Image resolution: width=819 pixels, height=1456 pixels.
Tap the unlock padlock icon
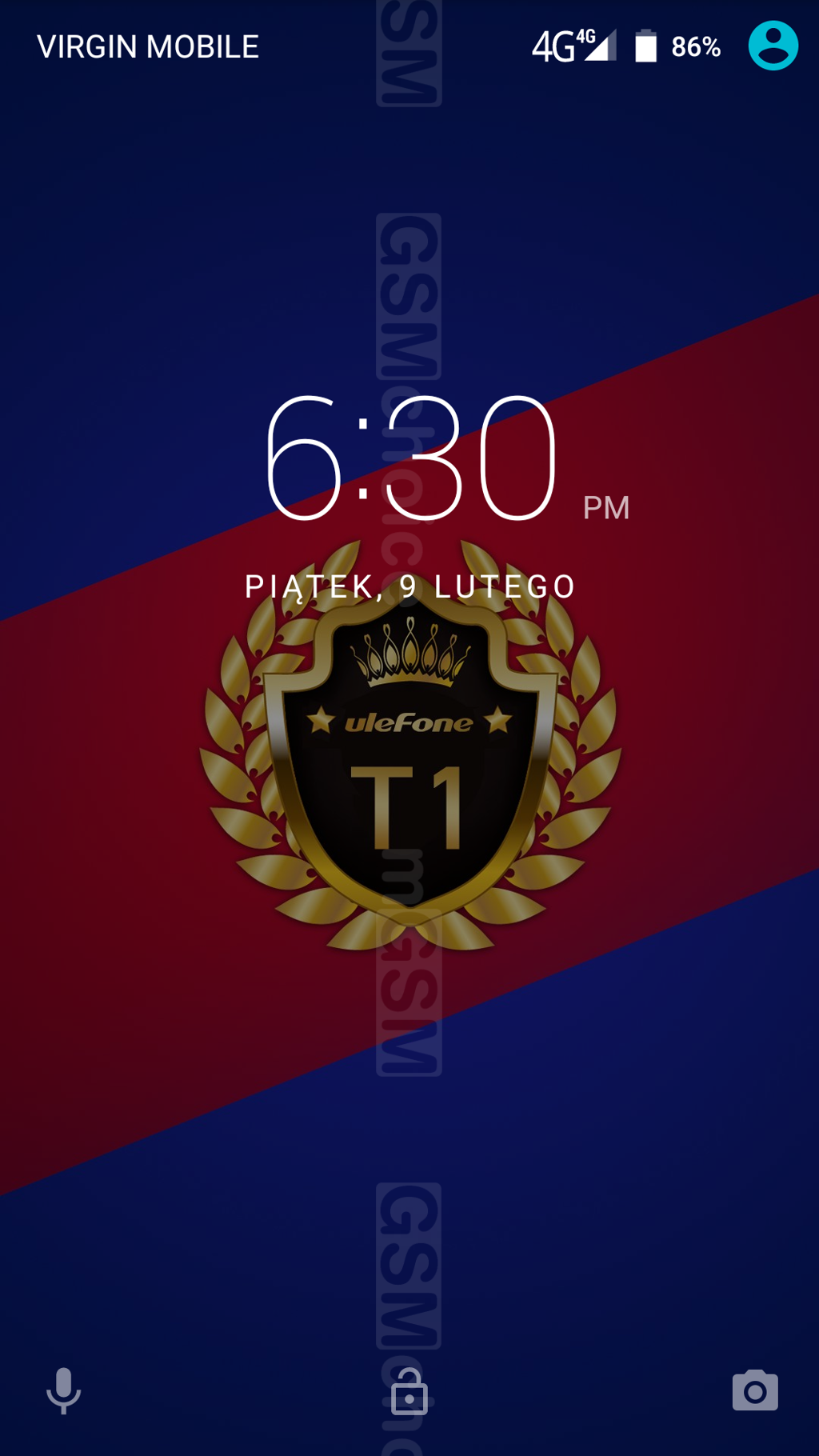[x=409, y=1391]
